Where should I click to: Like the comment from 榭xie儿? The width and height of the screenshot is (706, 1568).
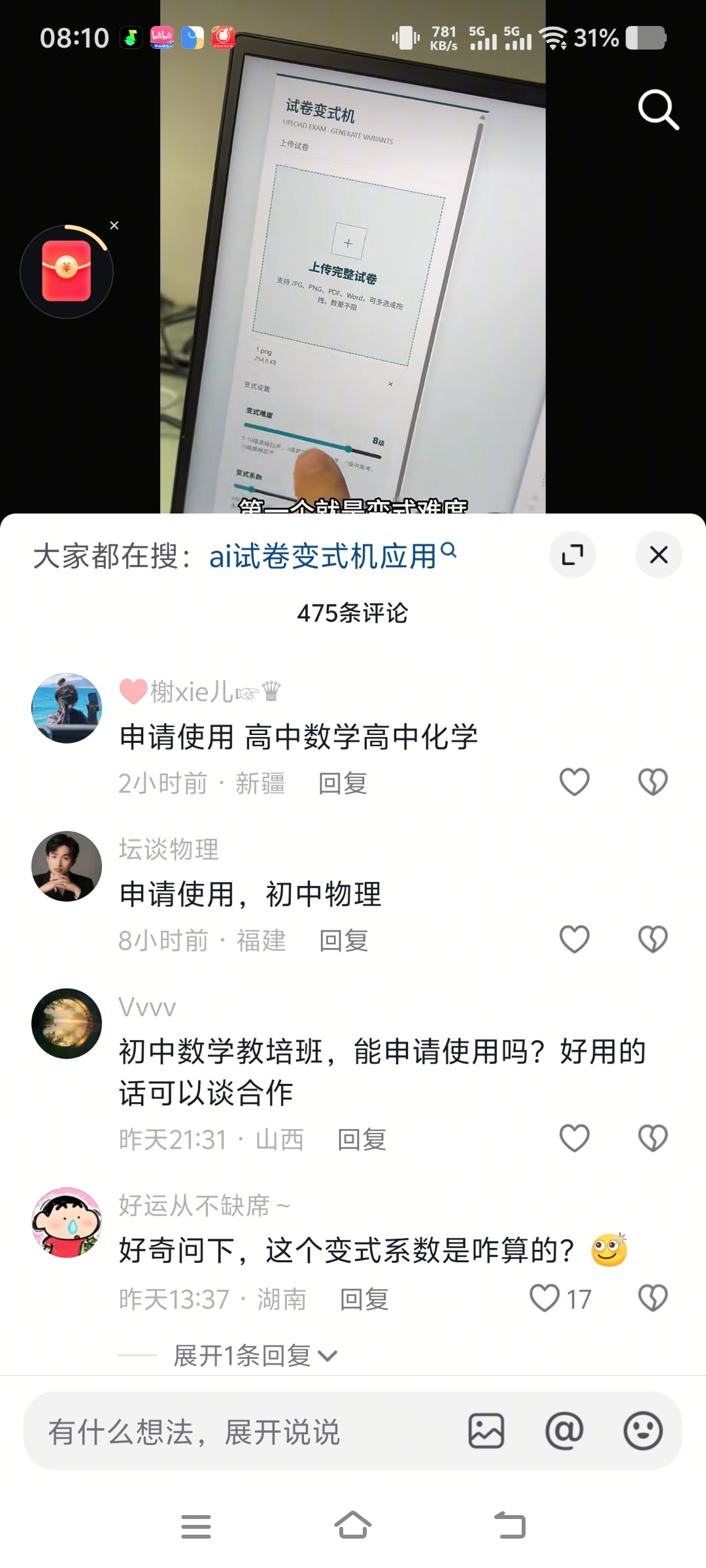coord(575,781)
